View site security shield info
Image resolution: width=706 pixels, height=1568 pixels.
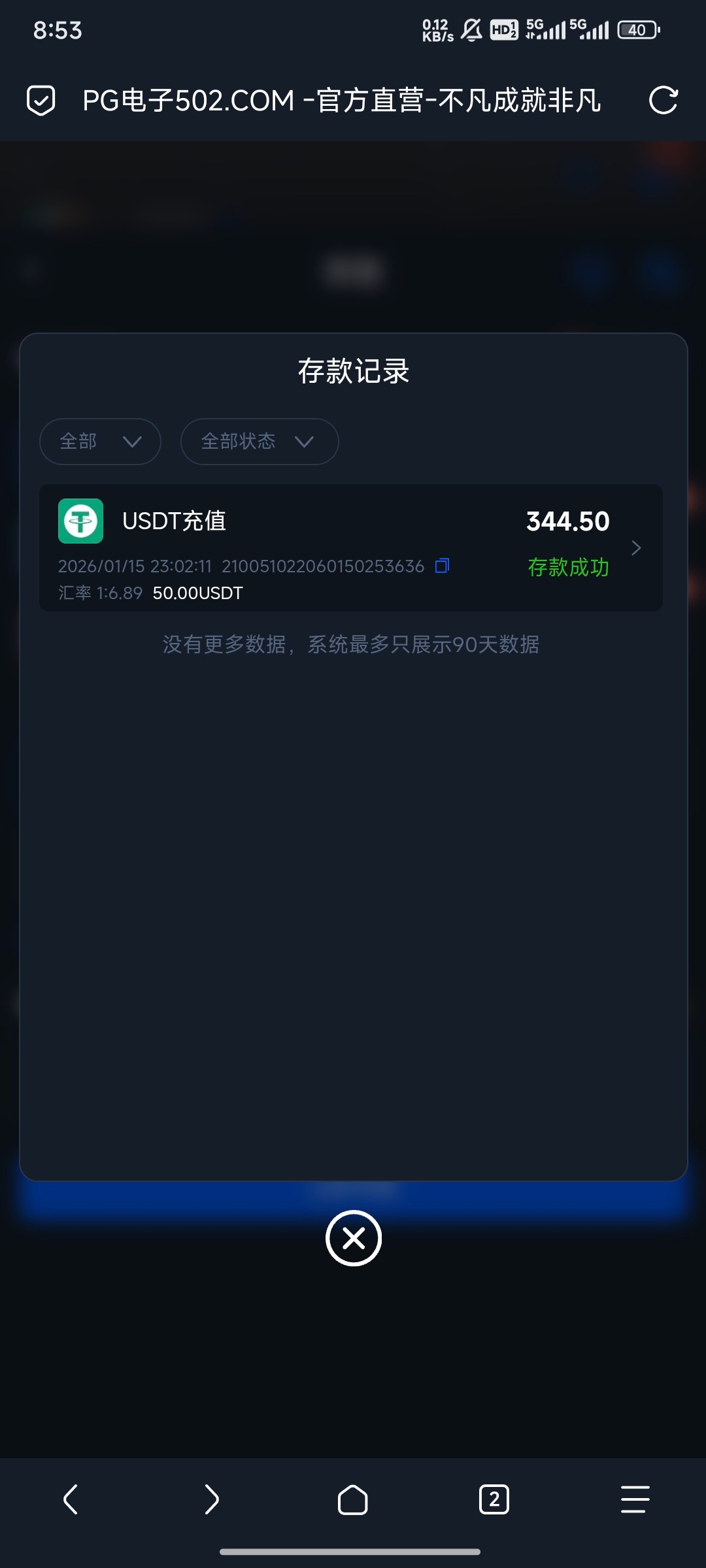tap(41, 101)
